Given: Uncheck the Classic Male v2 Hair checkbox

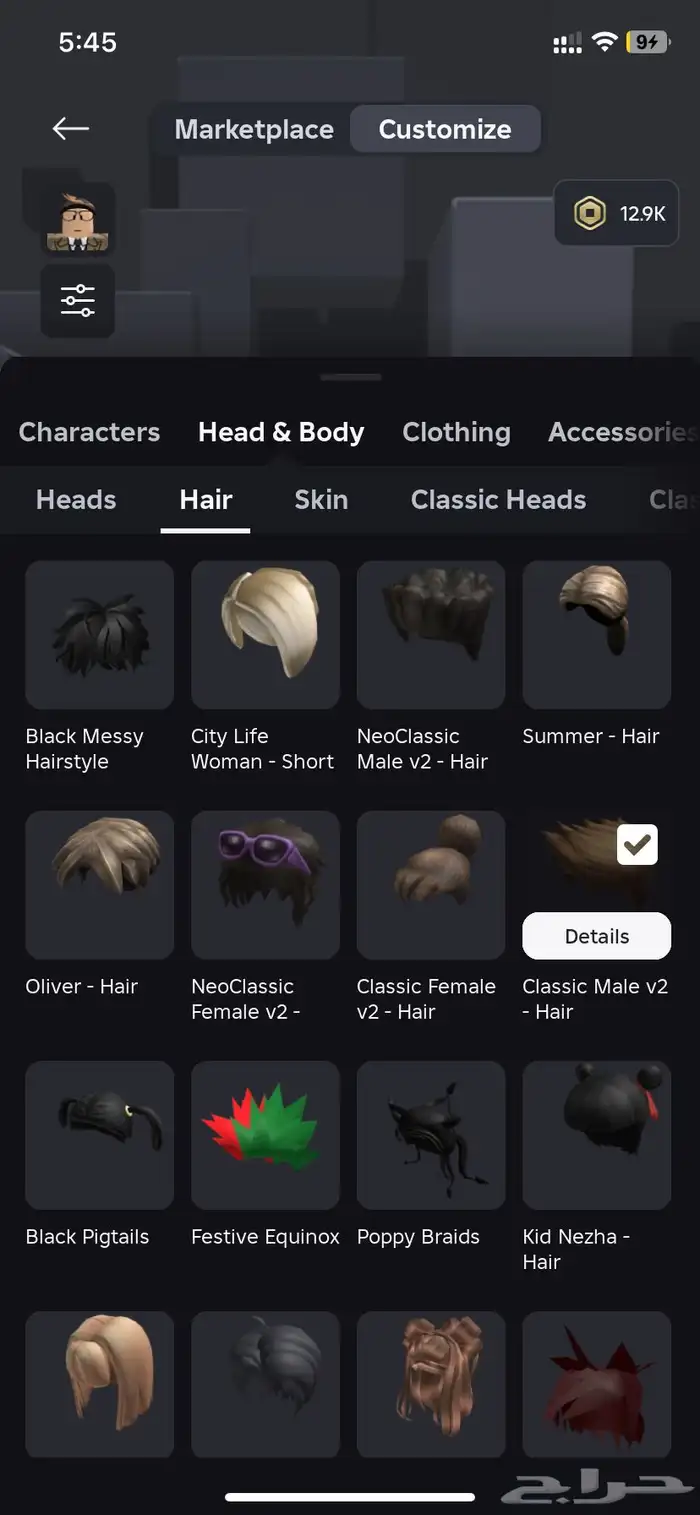Looking at the screenshot, I should pos(637,845).
